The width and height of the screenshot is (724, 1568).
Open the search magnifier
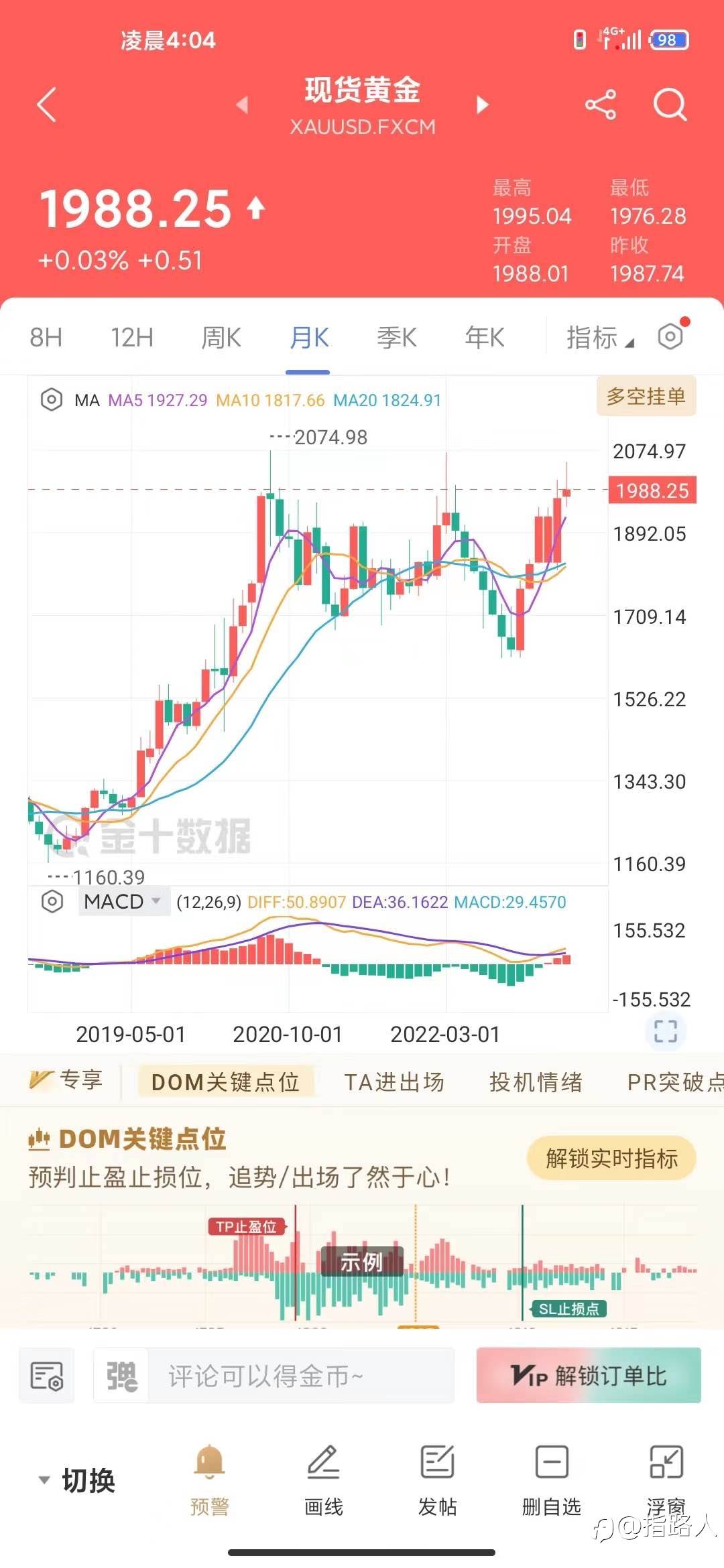(670, 105)
